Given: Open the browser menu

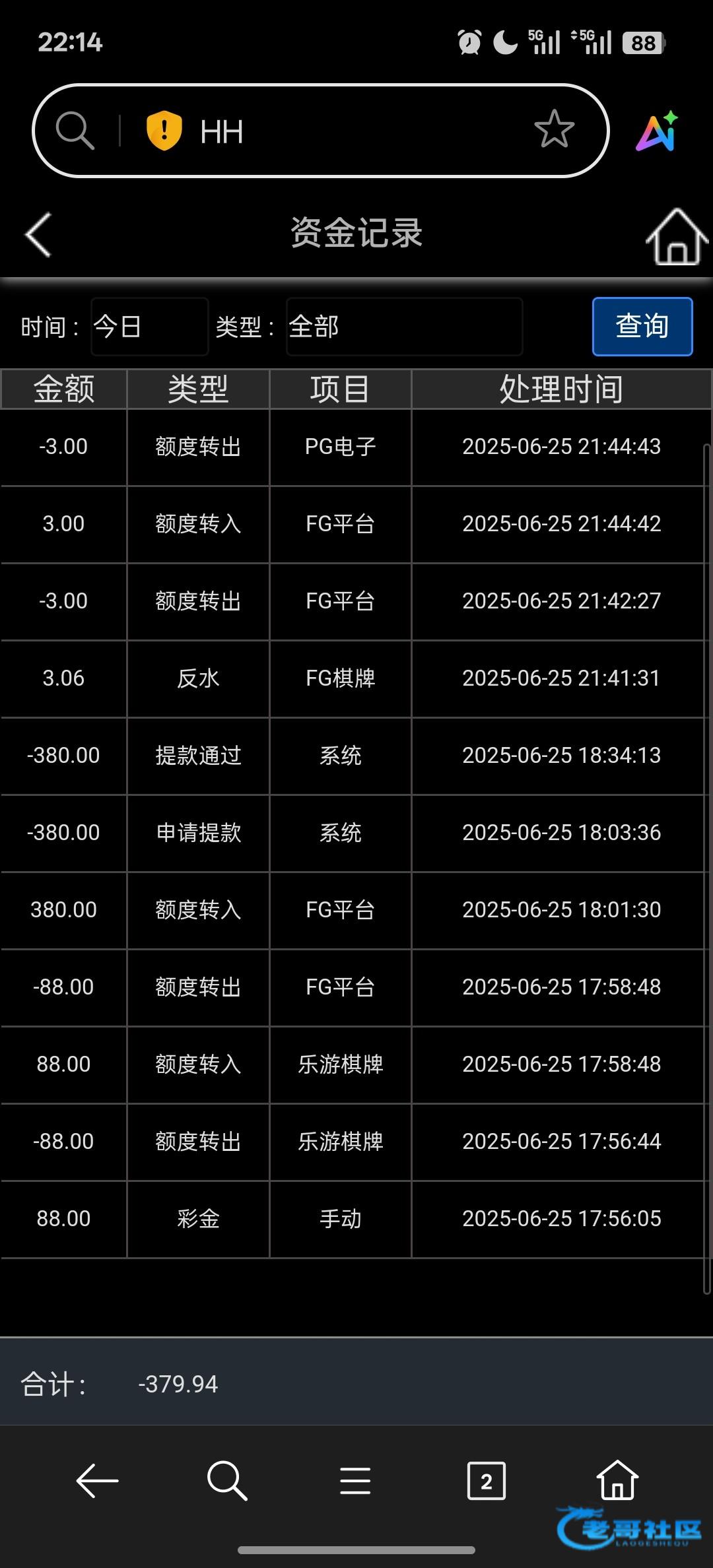Looking at the screenshot, I should pyautogui.click(x=355, y=1481).
